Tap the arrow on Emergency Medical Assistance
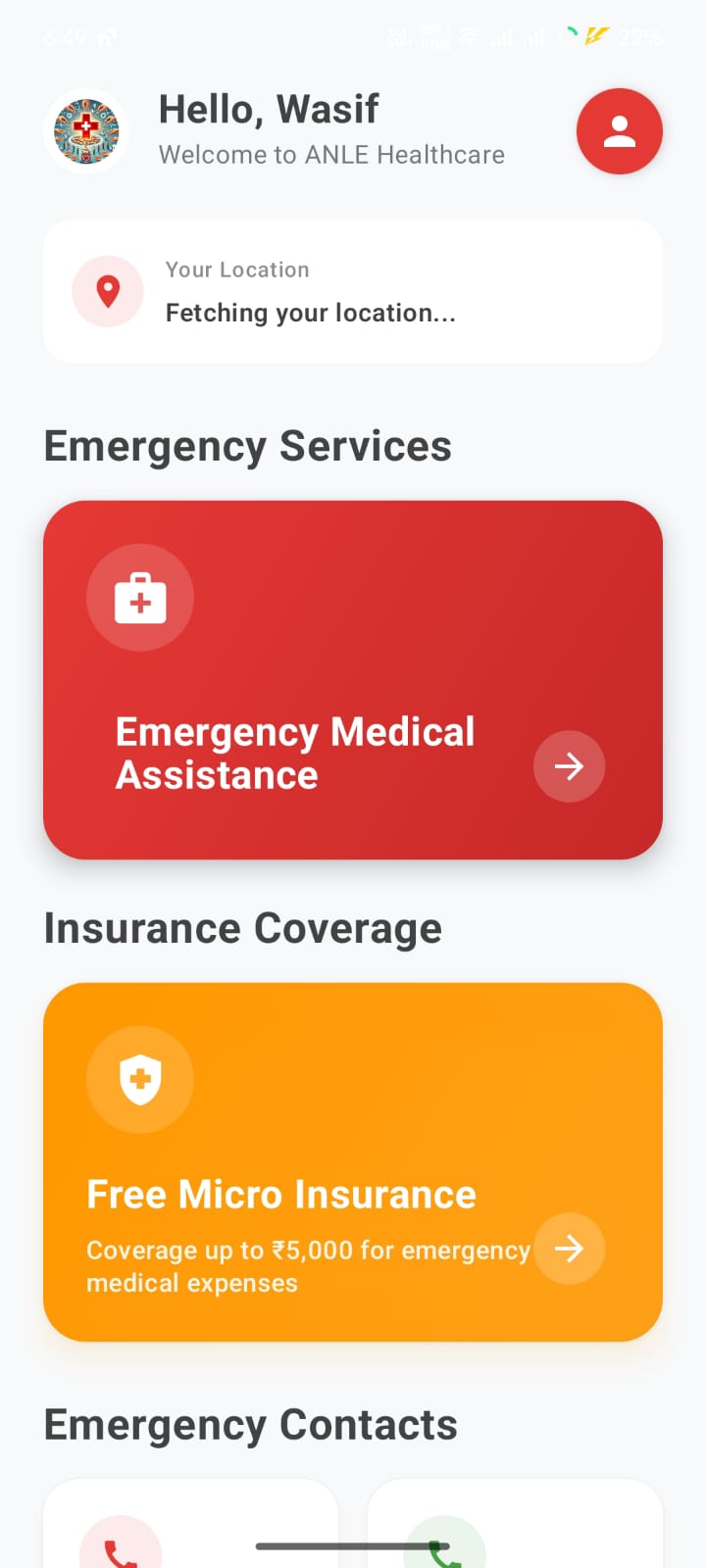This screenshot has width=706, height=1568. tap(569, 766)
